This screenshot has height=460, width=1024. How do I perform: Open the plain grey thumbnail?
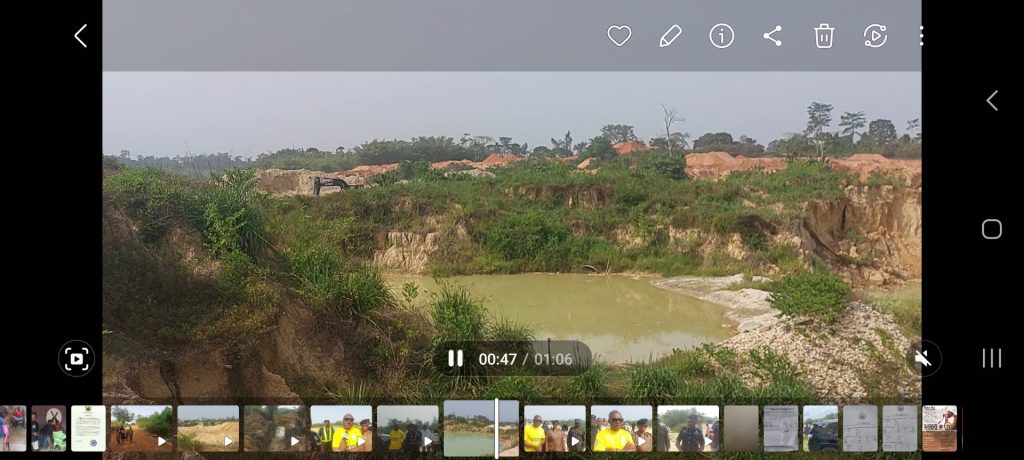741,428
